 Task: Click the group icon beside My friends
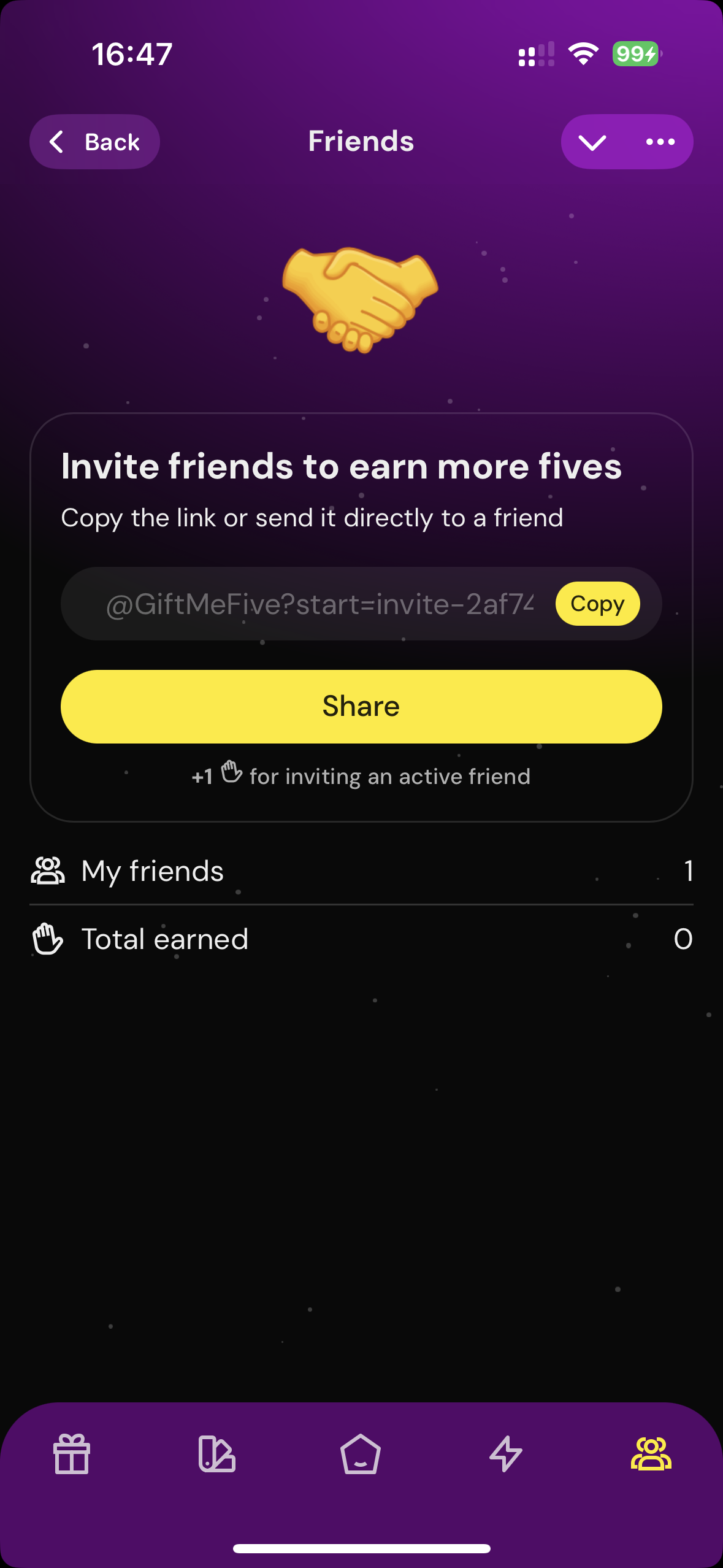[49, 870]
